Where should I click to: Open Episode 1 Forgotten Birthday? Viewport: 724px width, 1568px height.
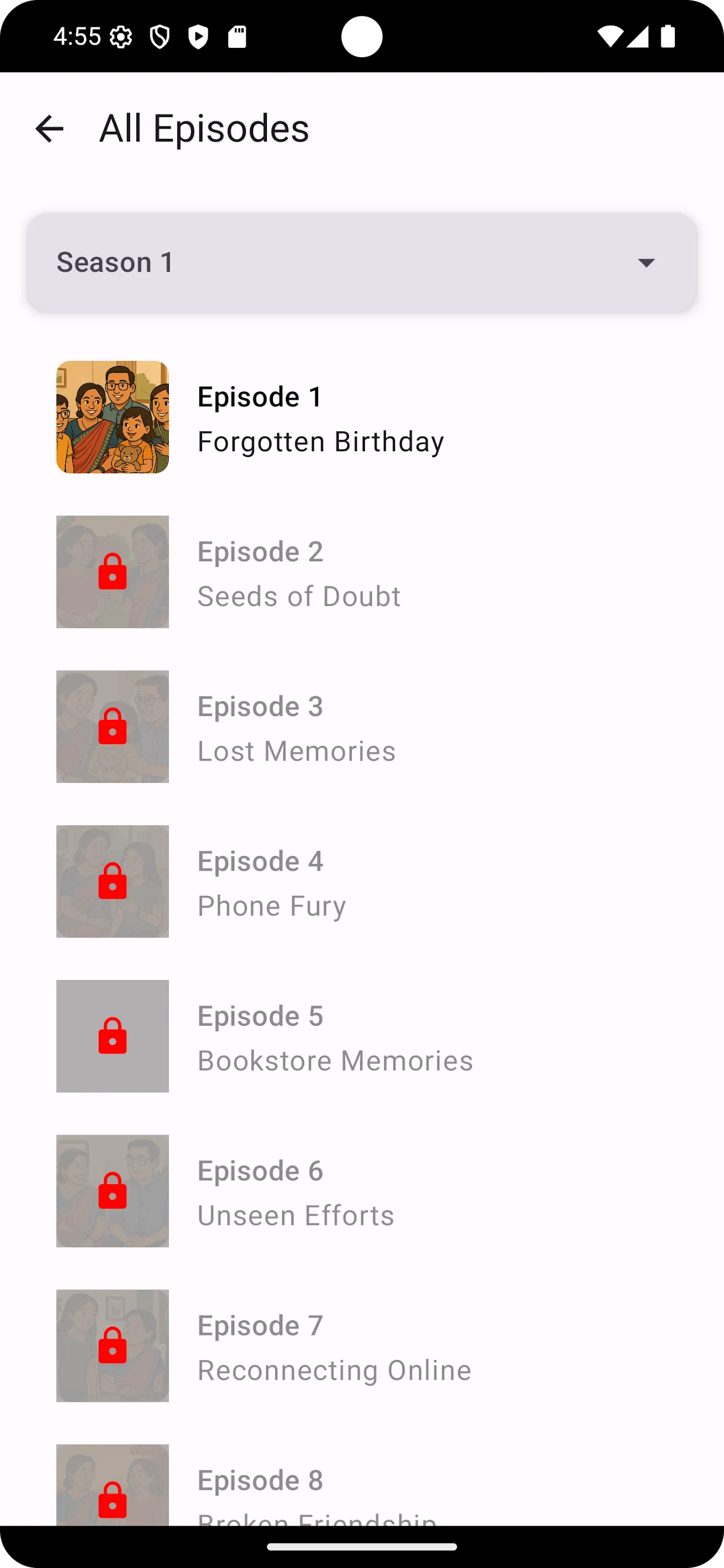362,417
